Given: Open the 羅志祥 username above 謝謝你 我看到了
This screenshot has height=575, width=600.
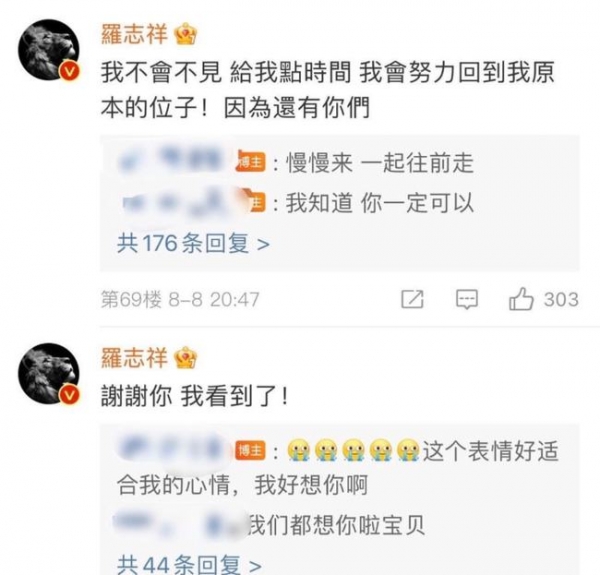Looking at the screenshot, I should 136,357.
